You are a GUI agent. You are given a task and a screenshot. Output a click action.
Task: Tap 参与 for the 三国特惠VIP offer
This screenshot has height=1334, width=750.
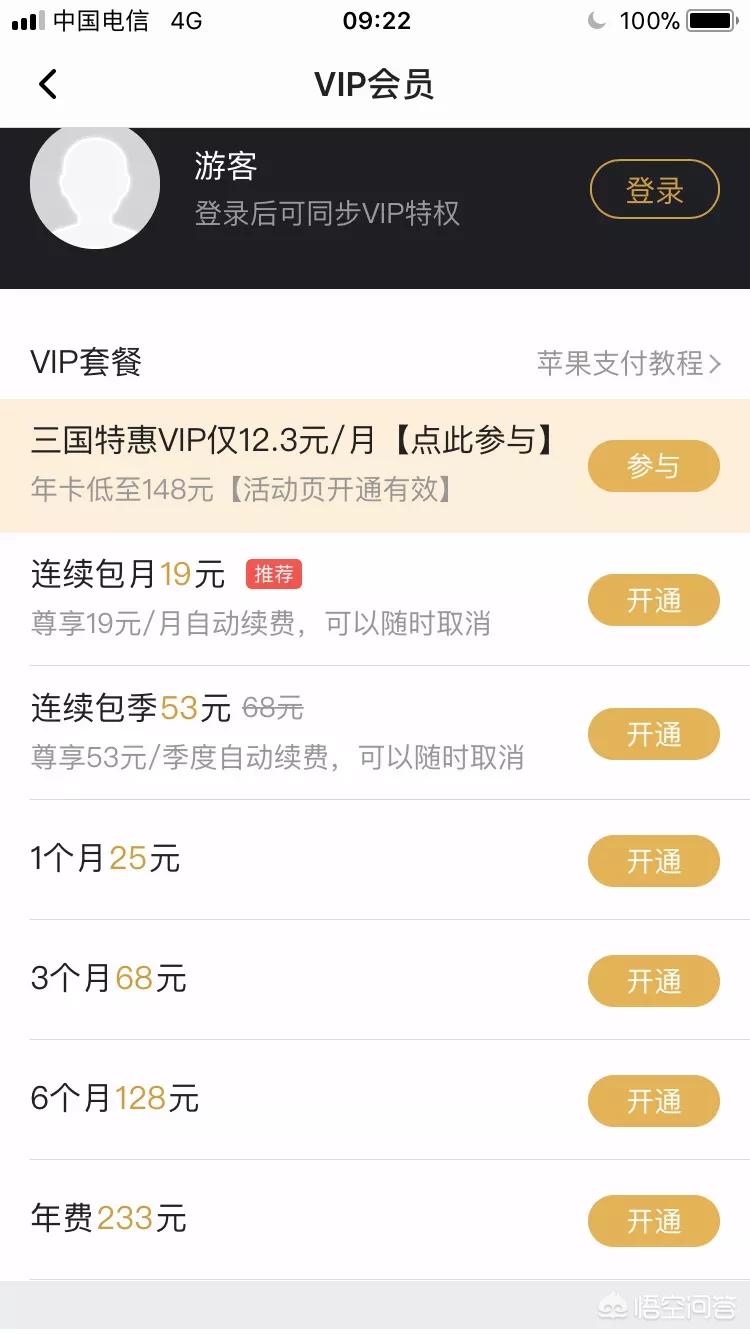pyautogui.click(x=653, y=466)
